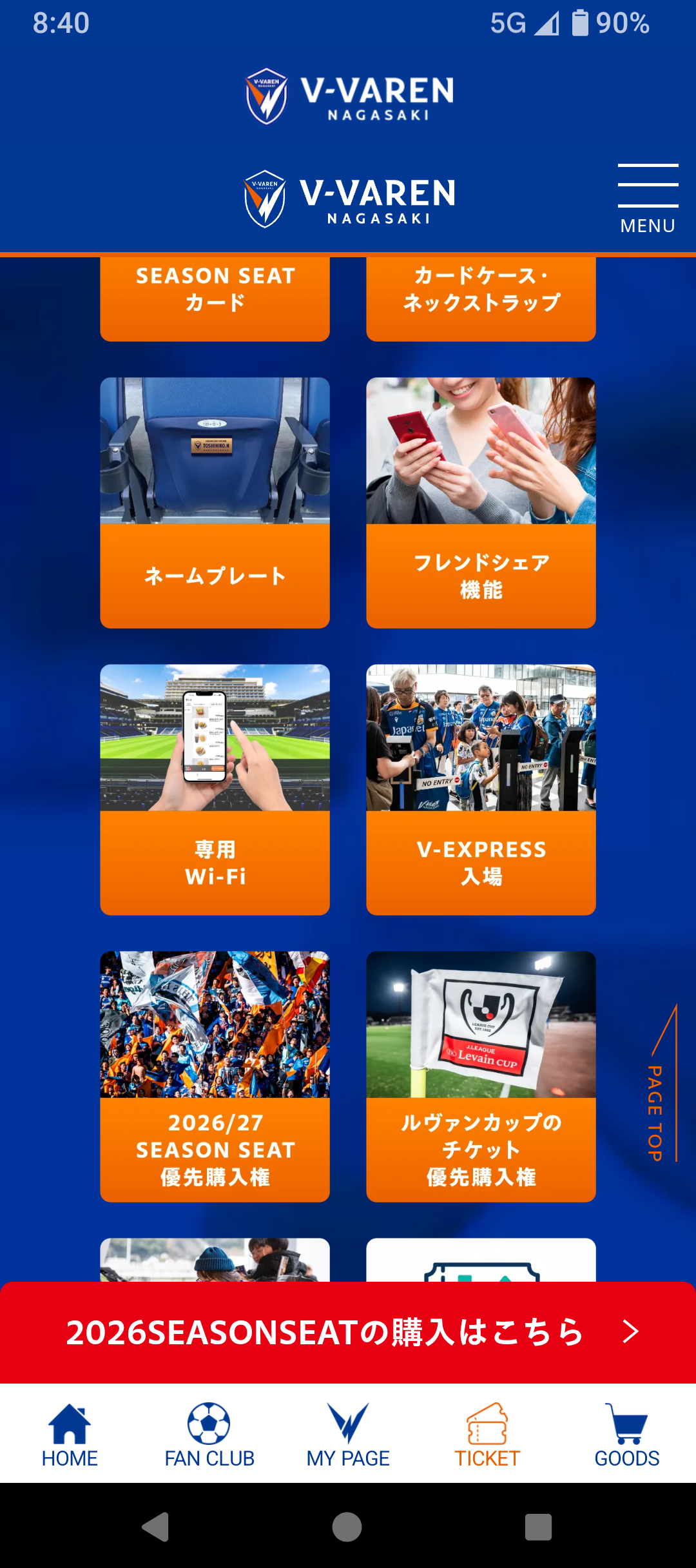The width and height of the screenshot is (696, 1568).
Task: Go back with the system back button
Action: [x=155, y=1527]
